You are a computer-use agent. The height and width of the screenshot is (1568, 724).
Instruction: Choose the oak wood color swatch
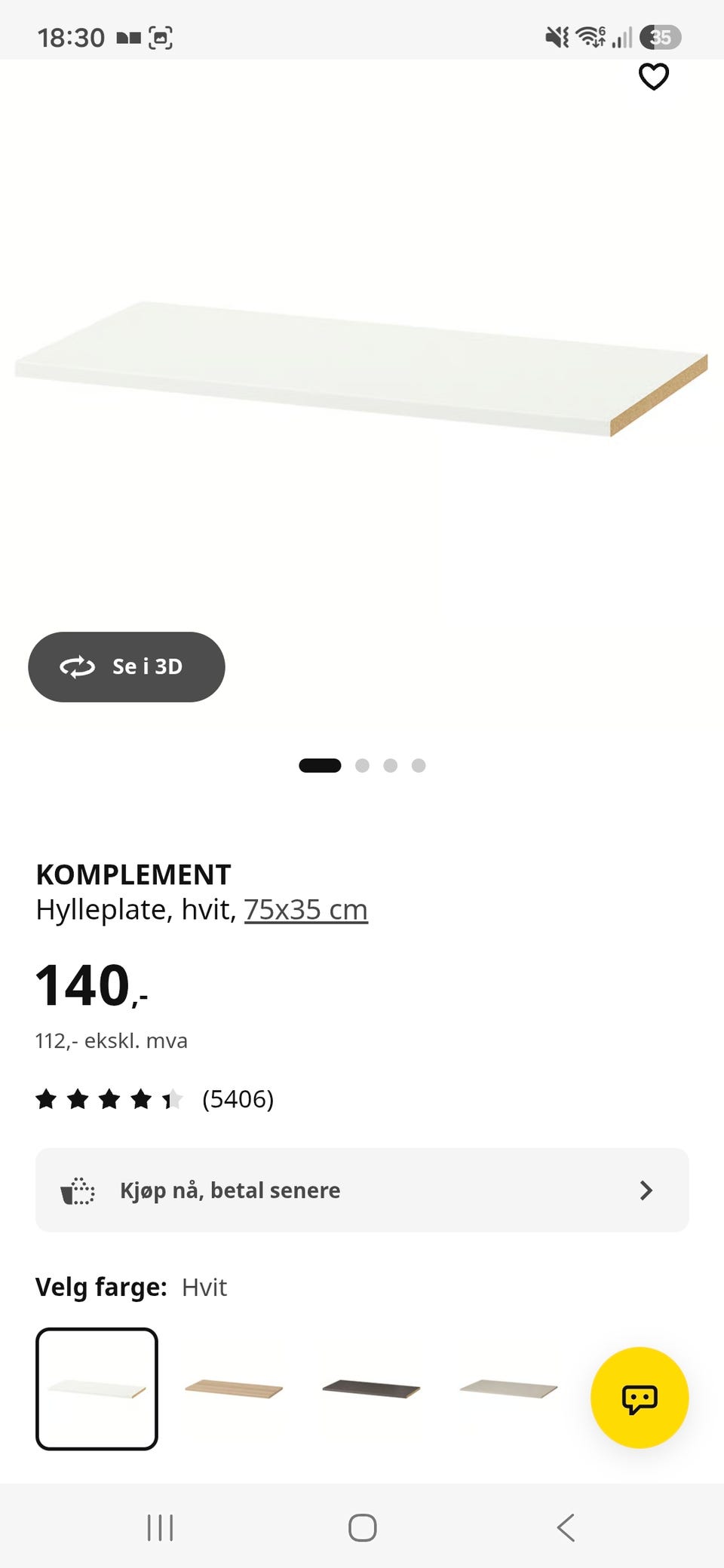pyautogui.click(x=234, y=1389)
